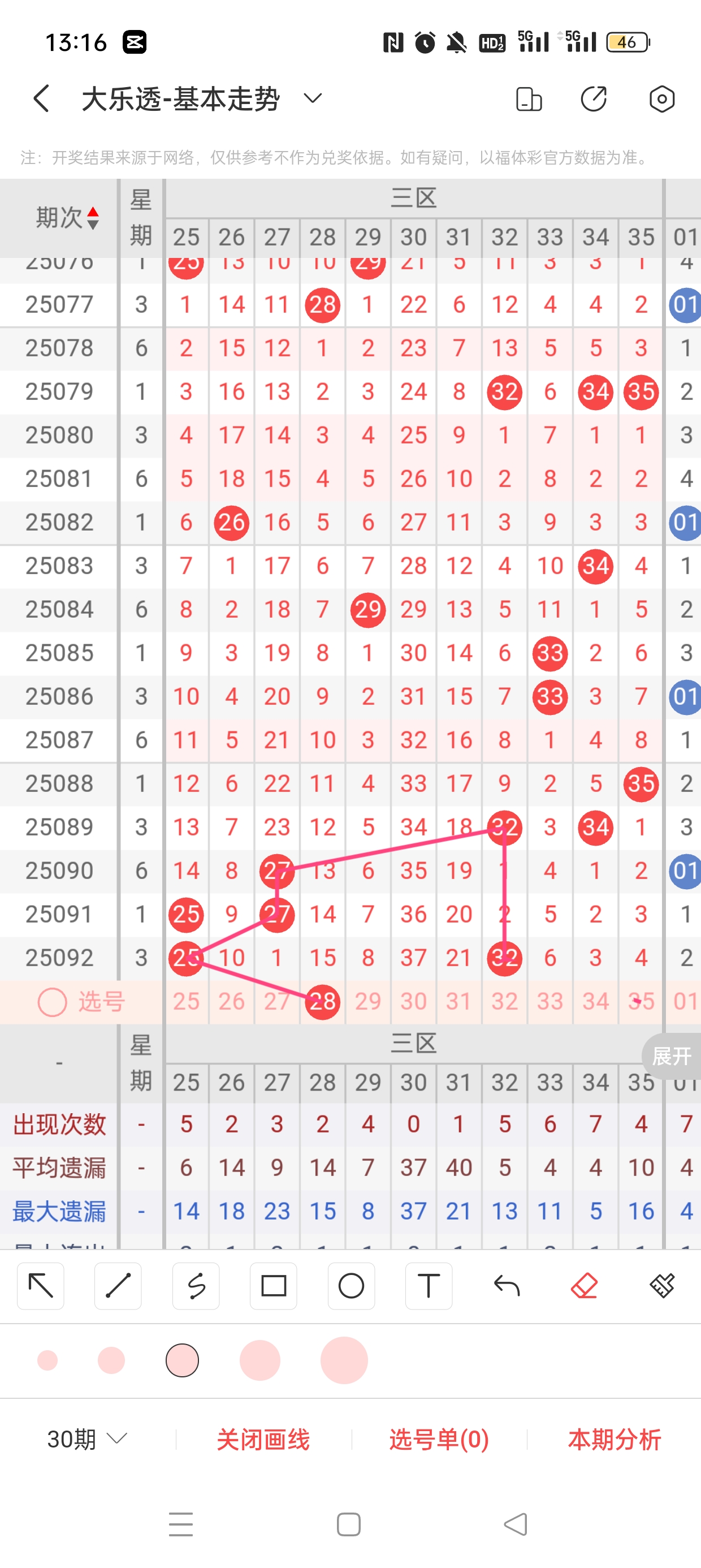Open 本期分析 analysis
This screenshot has width=701, height=1568.
[x=614, y=1439]
